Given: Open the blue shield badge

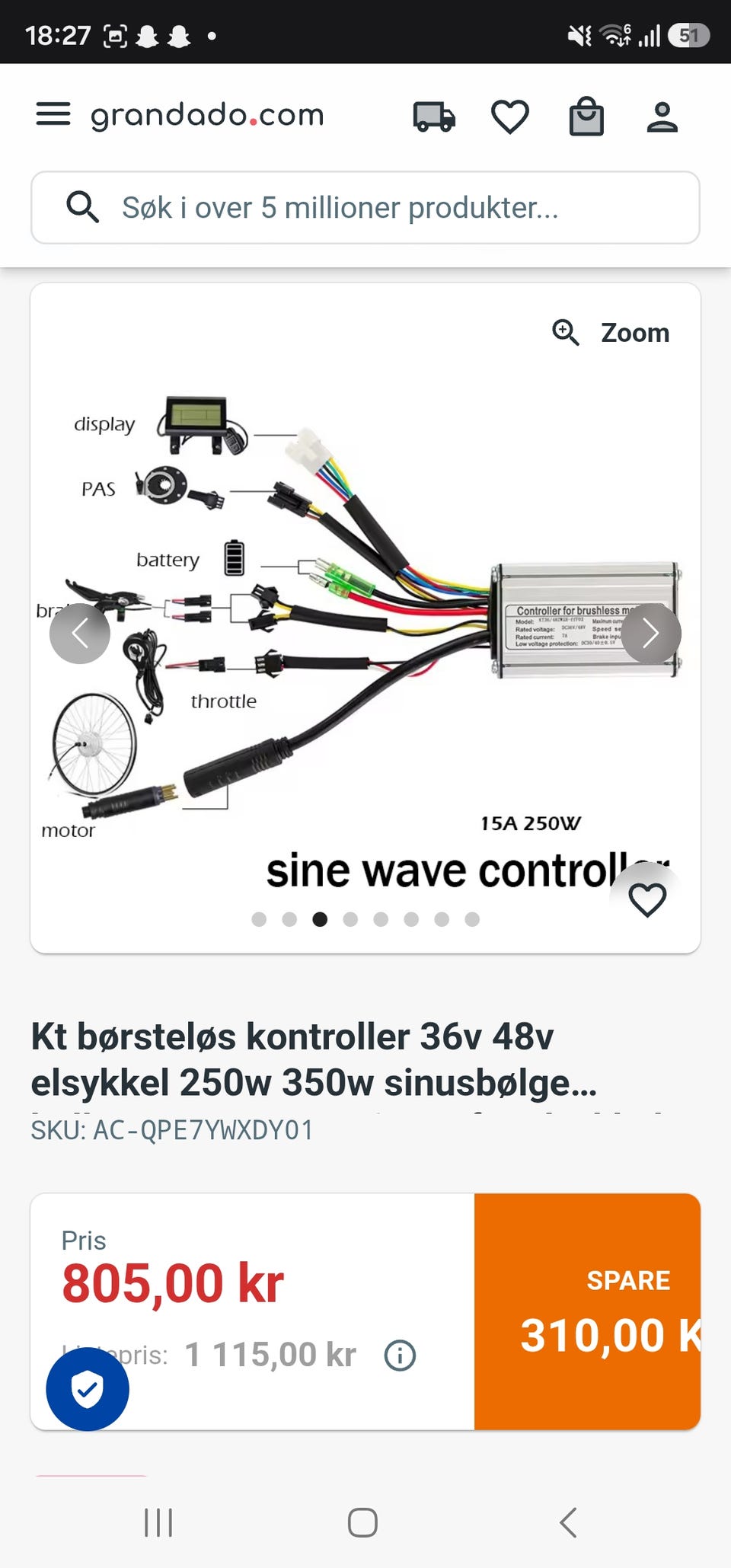Looking at the screenshot, I should pyautogui.click(x=88, y=1389).
